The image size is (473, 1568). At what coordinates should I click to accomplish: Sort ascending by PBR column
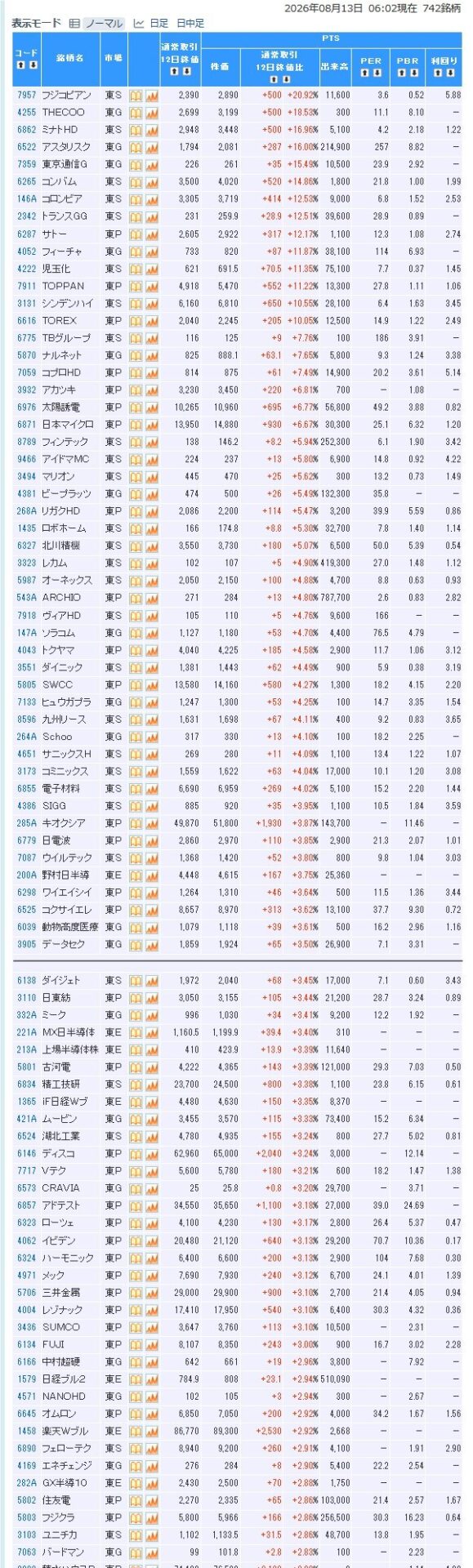(402, 73)
